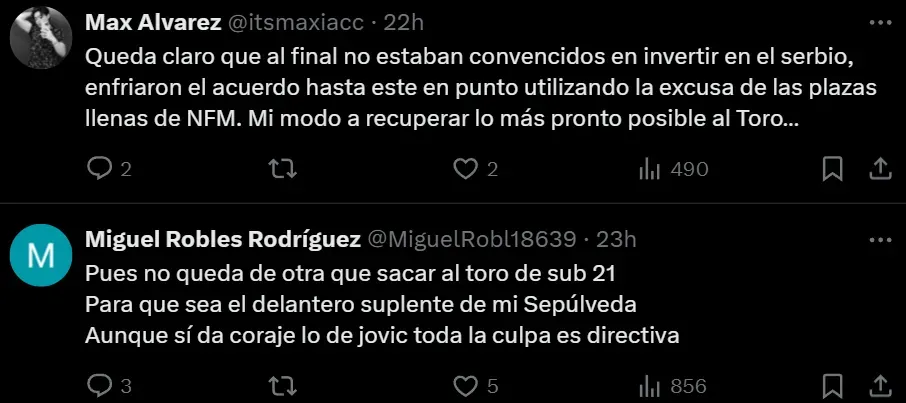
Task: Open Max Alvarez's profile picture
Action: point(40,40)
